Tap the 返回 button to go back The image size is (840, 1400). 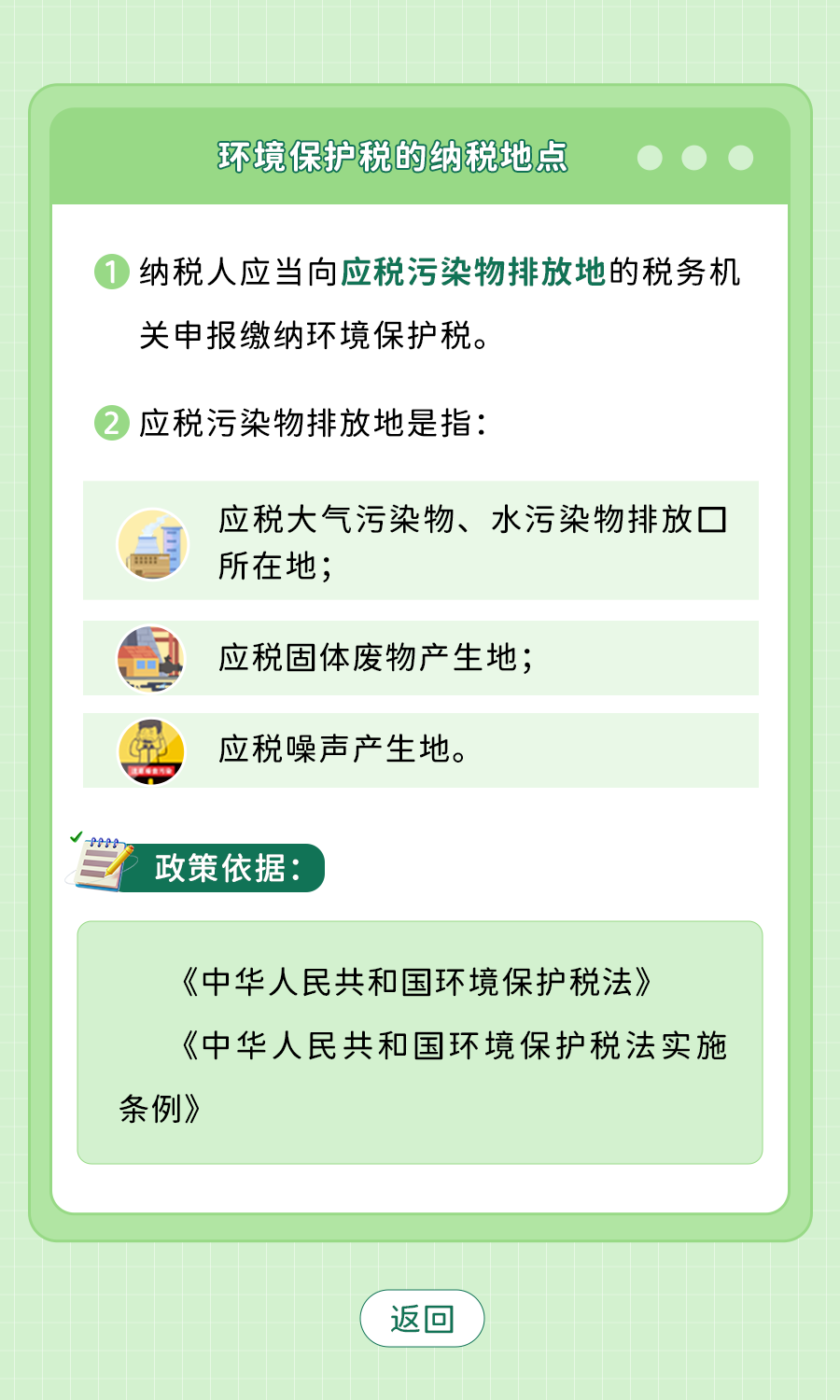pos(422,1318)
